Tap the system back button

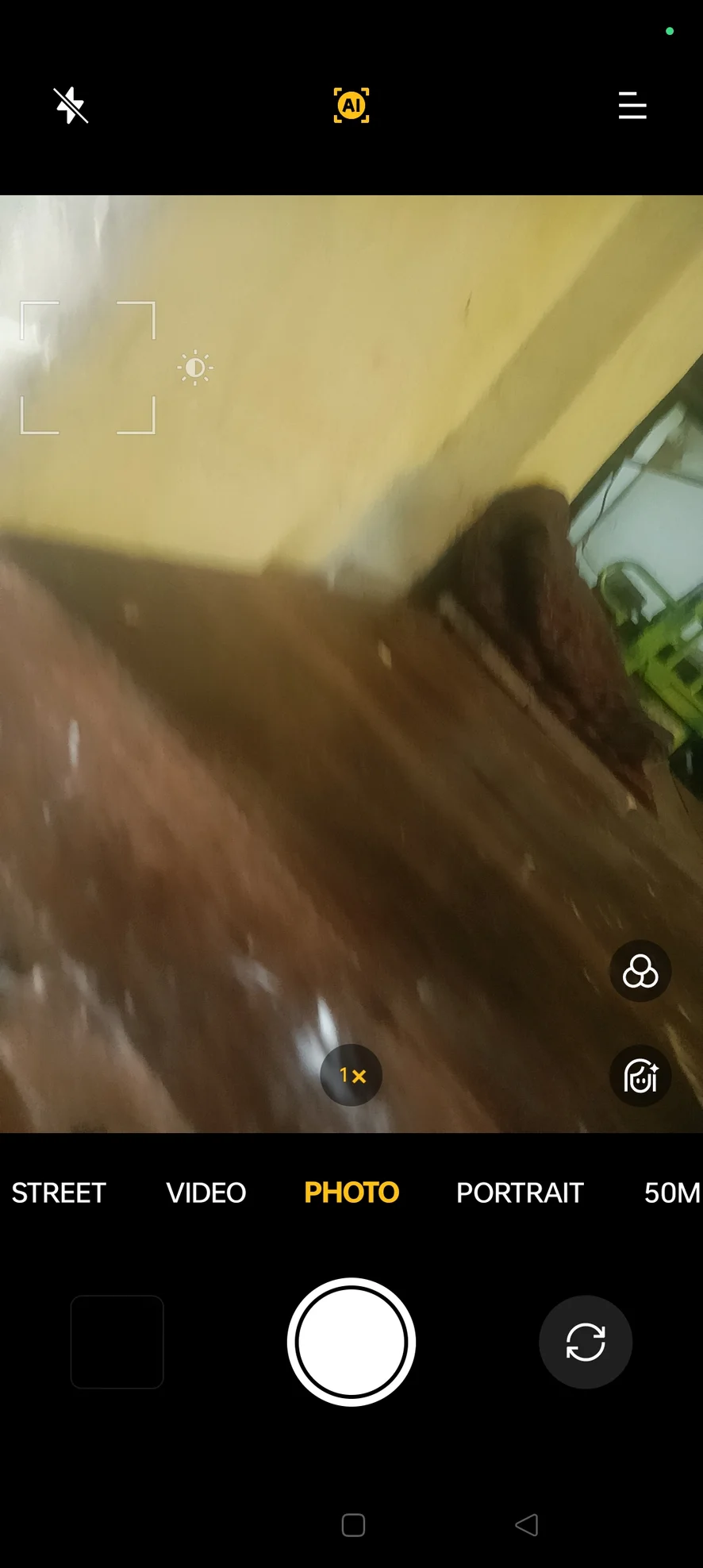pos(527,1524)
